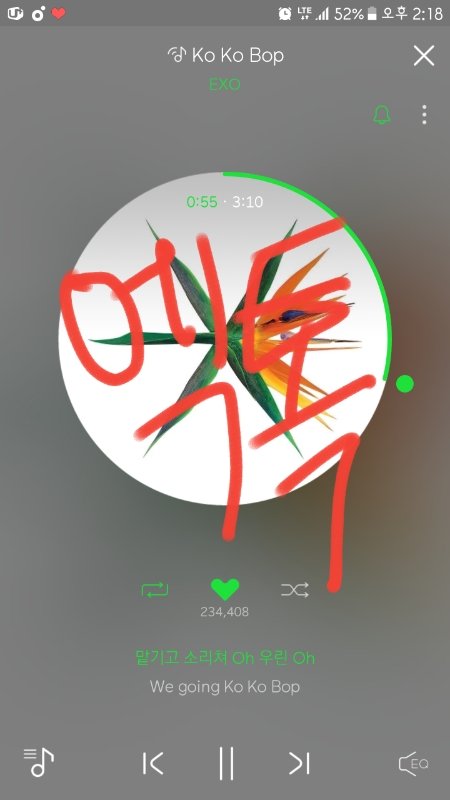Unlike the song via the green heart
Viewport: 450px width, 800px height.
[225, 589]
